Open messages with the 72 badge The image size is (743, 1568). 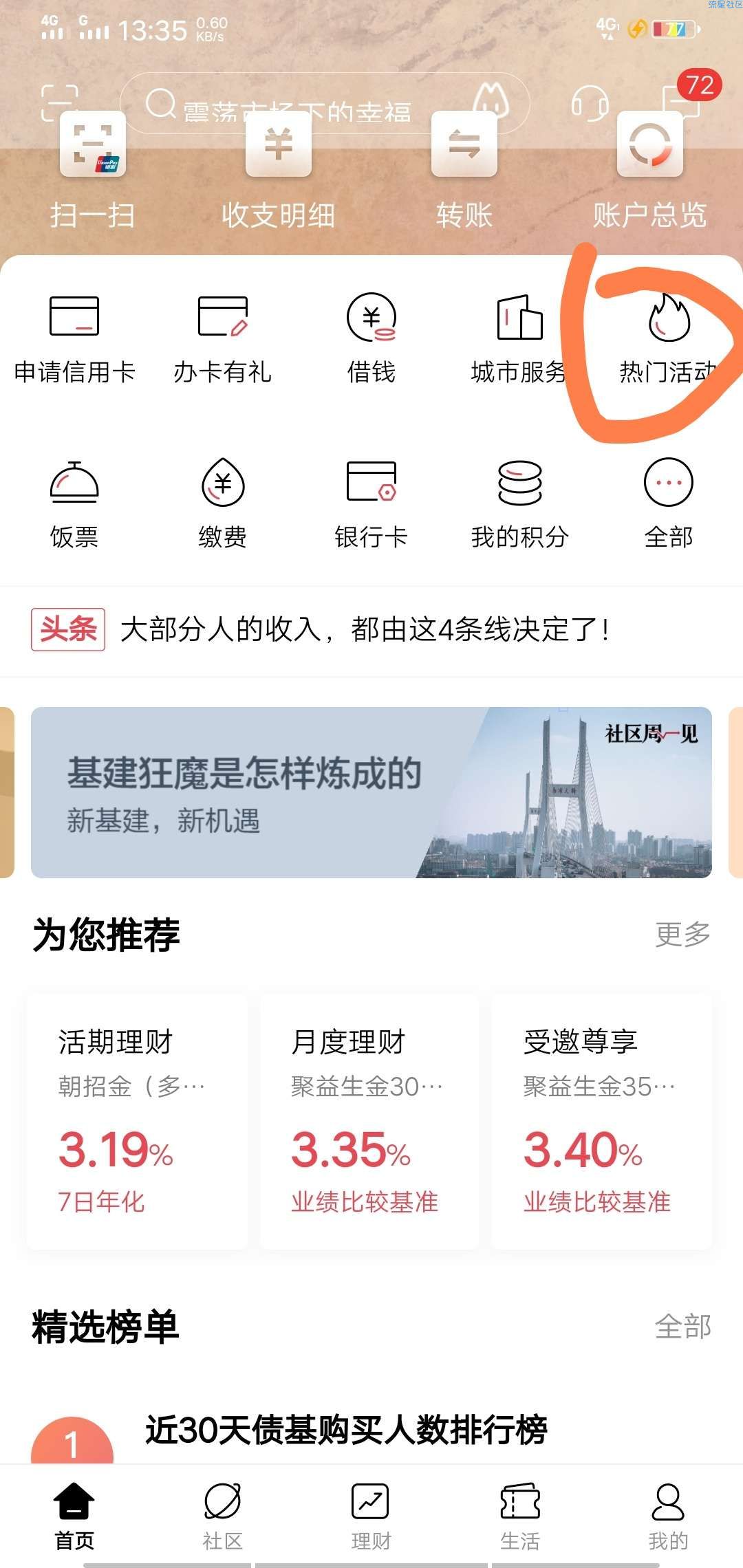(x=682, y=103)
